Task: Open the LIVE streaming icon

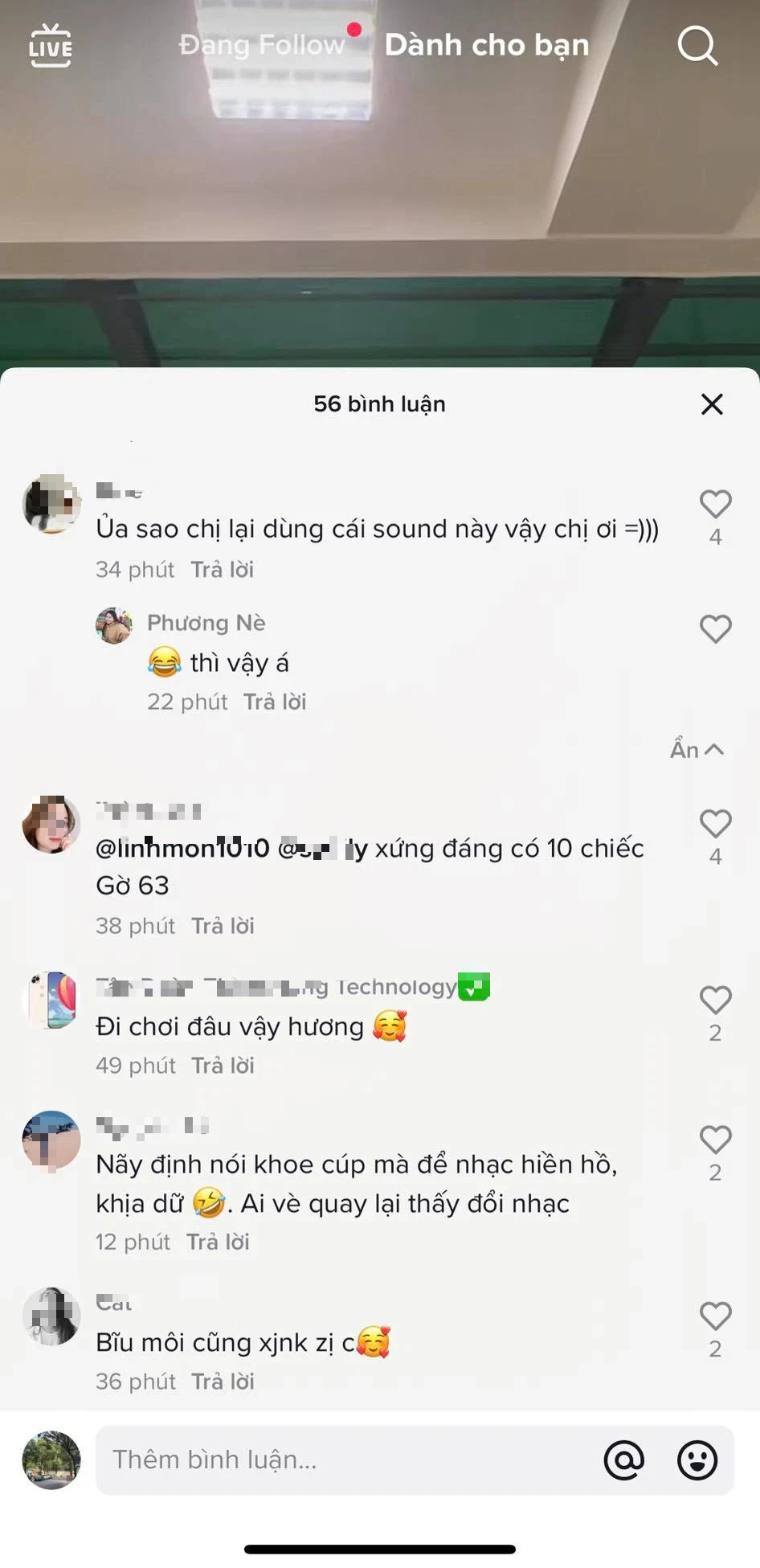Action: pyautogui.click(x=51, y=46)
